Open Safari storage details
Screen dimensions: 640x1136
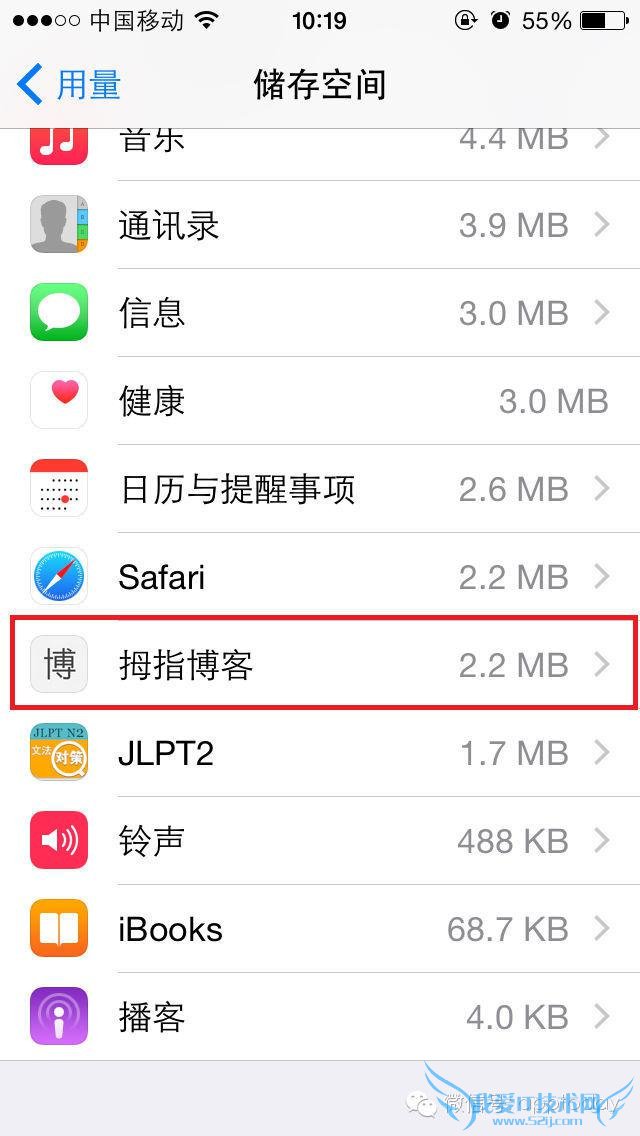click(x=320, y=577)
